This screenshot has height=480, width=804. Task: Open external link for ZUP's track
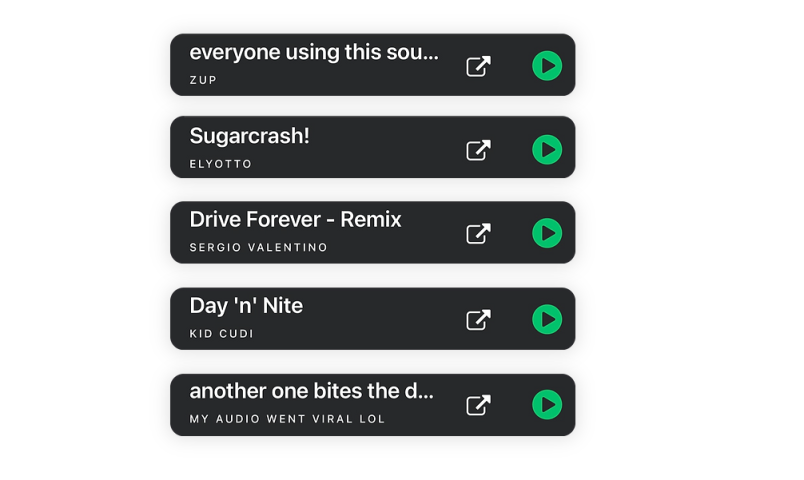coord(479,66)
